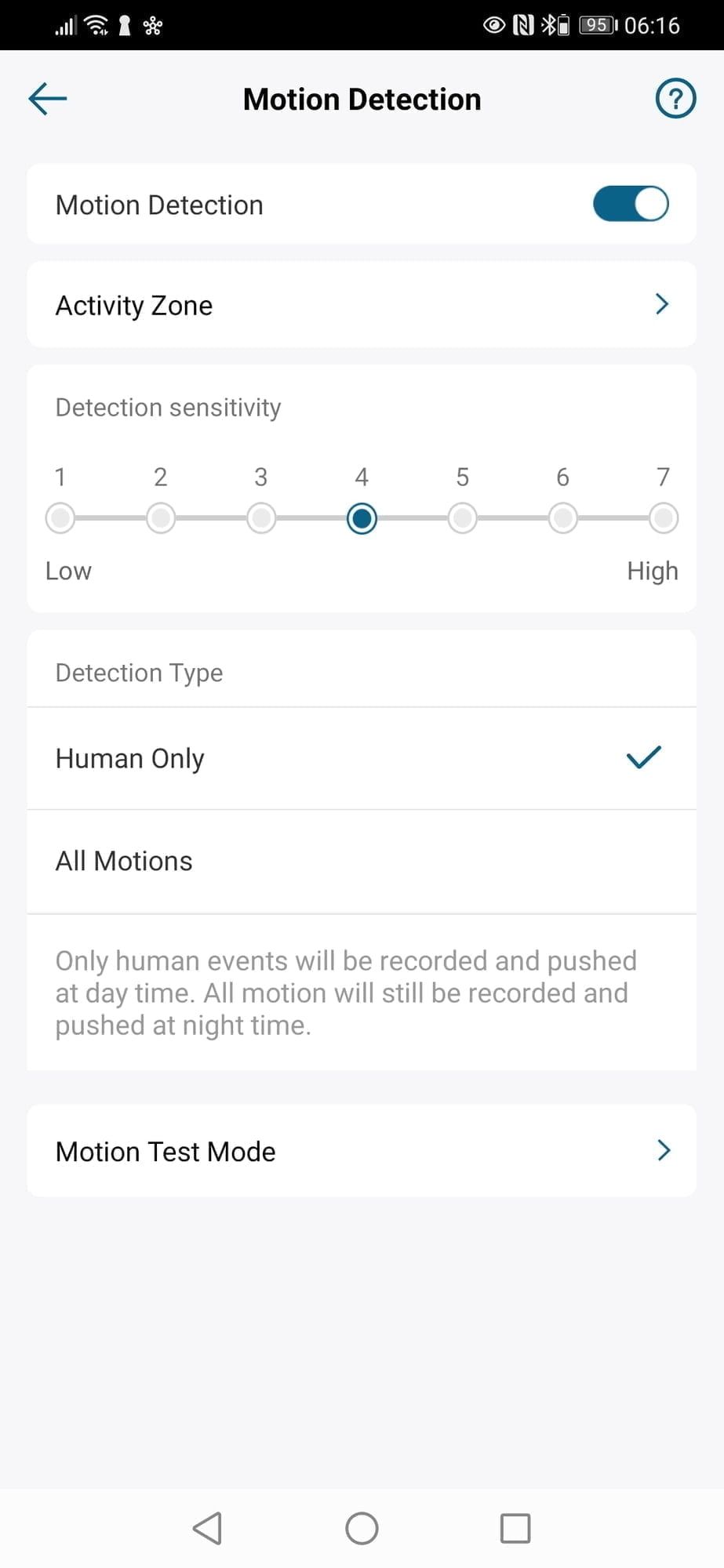Open the system recent apps view

[515, 1528]
